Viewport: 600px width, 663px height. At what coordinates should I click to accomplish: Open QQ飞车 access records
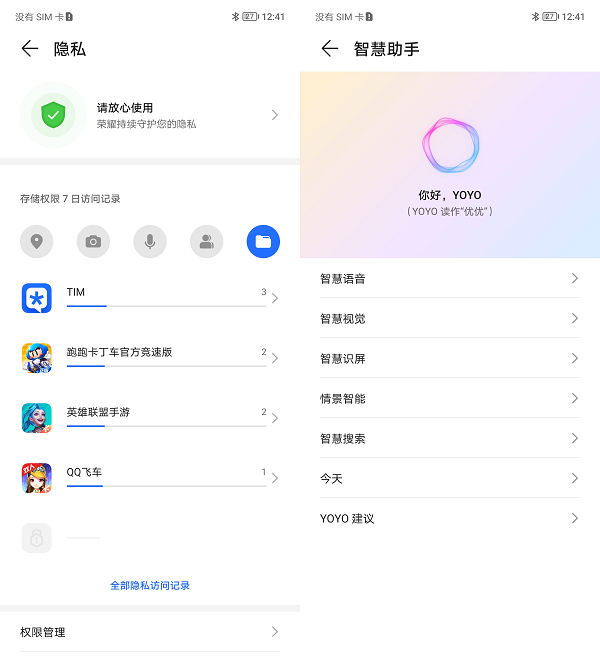click(x=150, y=478)
